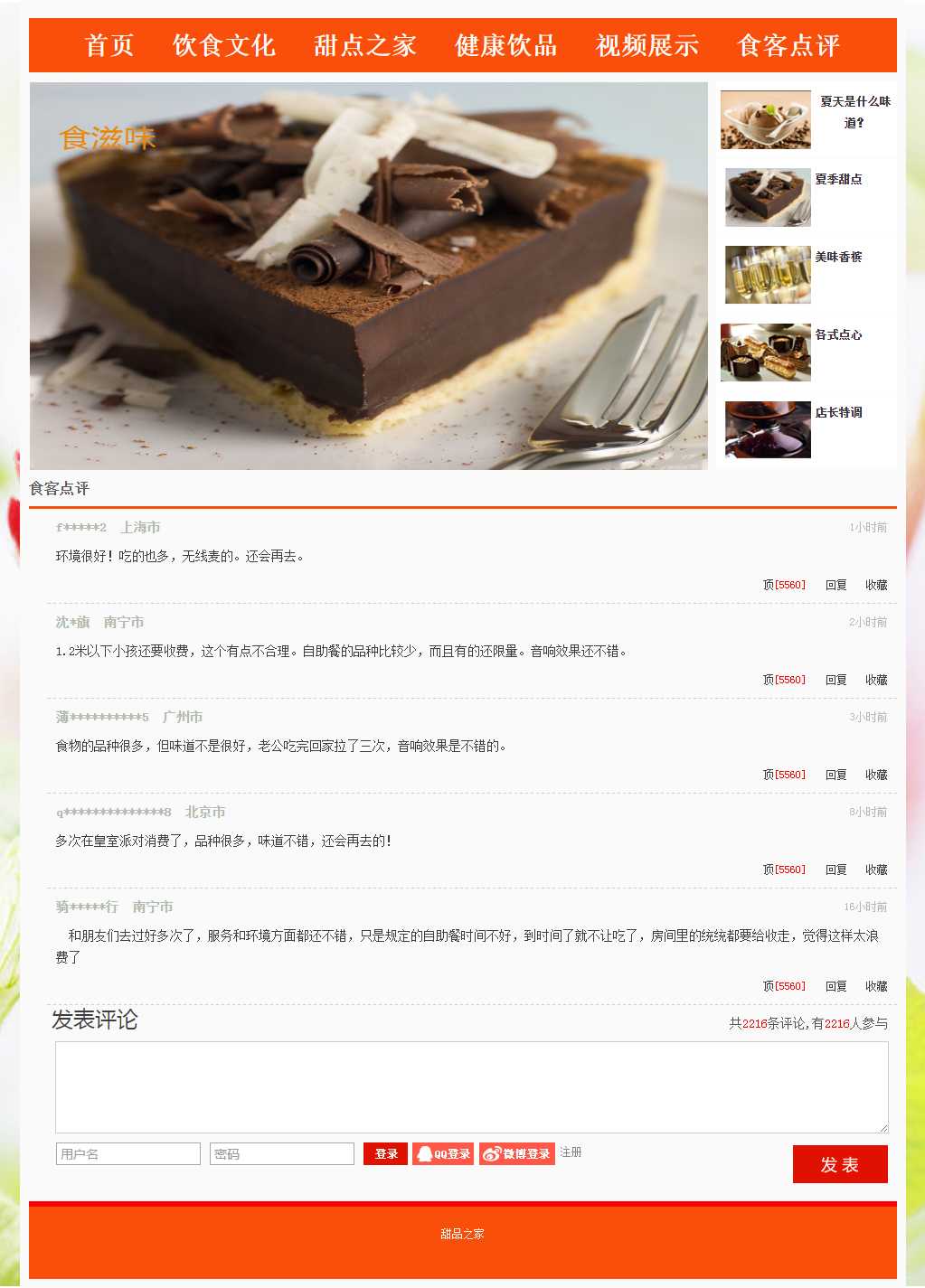Upvote the 上海市 user's review with 顶
Image resolution: width=925 pixels, height=1288 pixels.
[x=783, y=585]
